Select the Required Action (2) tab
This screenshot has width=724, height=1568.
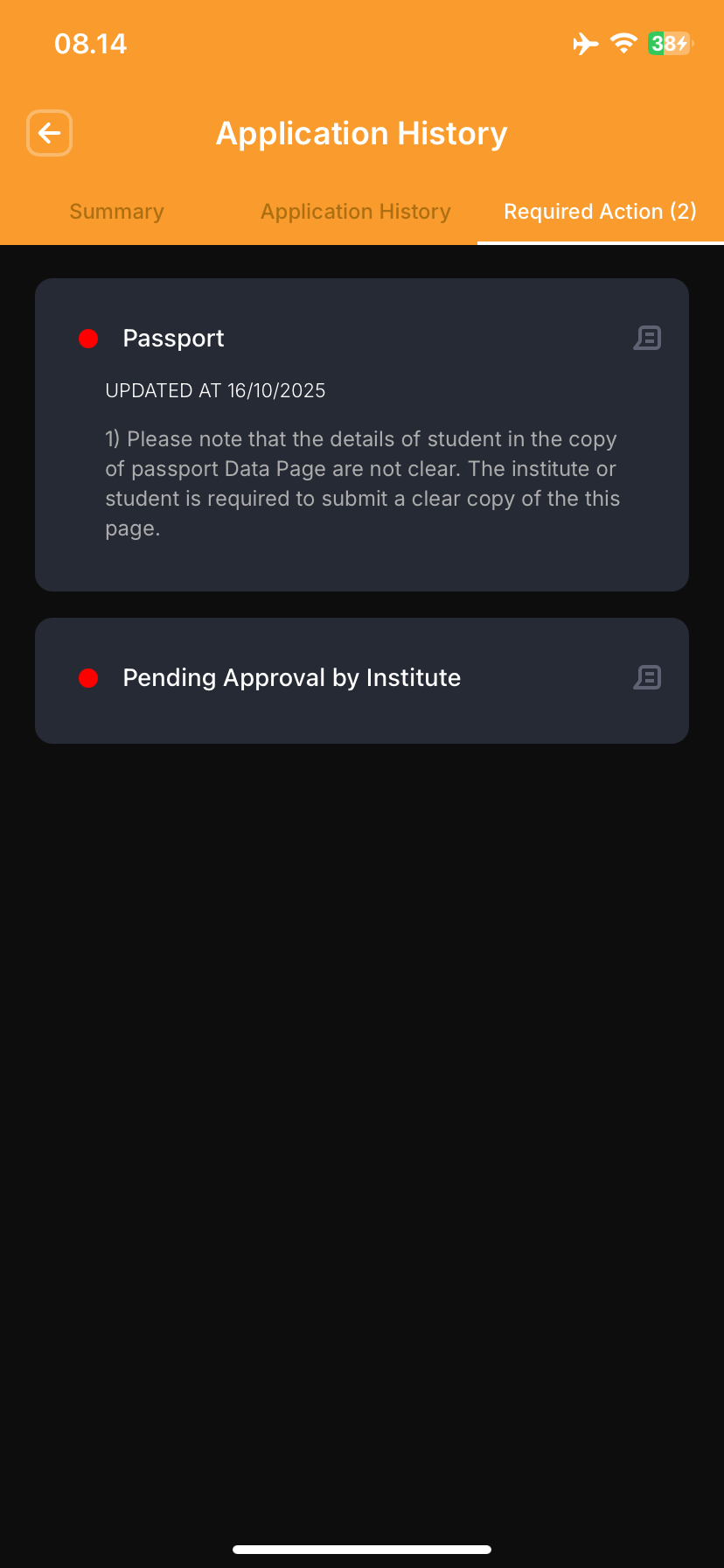point(600,212)
